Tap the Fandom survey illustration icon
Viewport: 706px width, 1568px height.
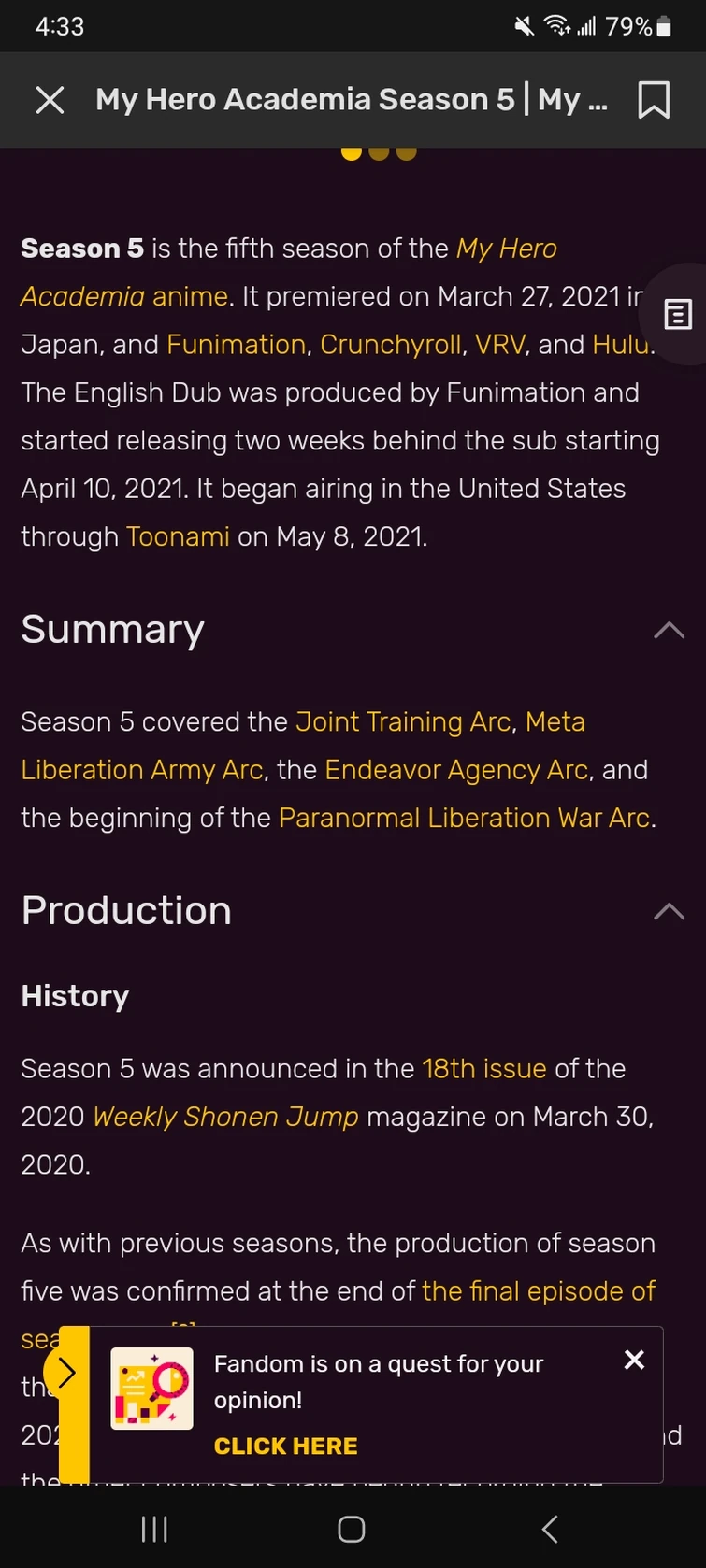coord(151,1389)
